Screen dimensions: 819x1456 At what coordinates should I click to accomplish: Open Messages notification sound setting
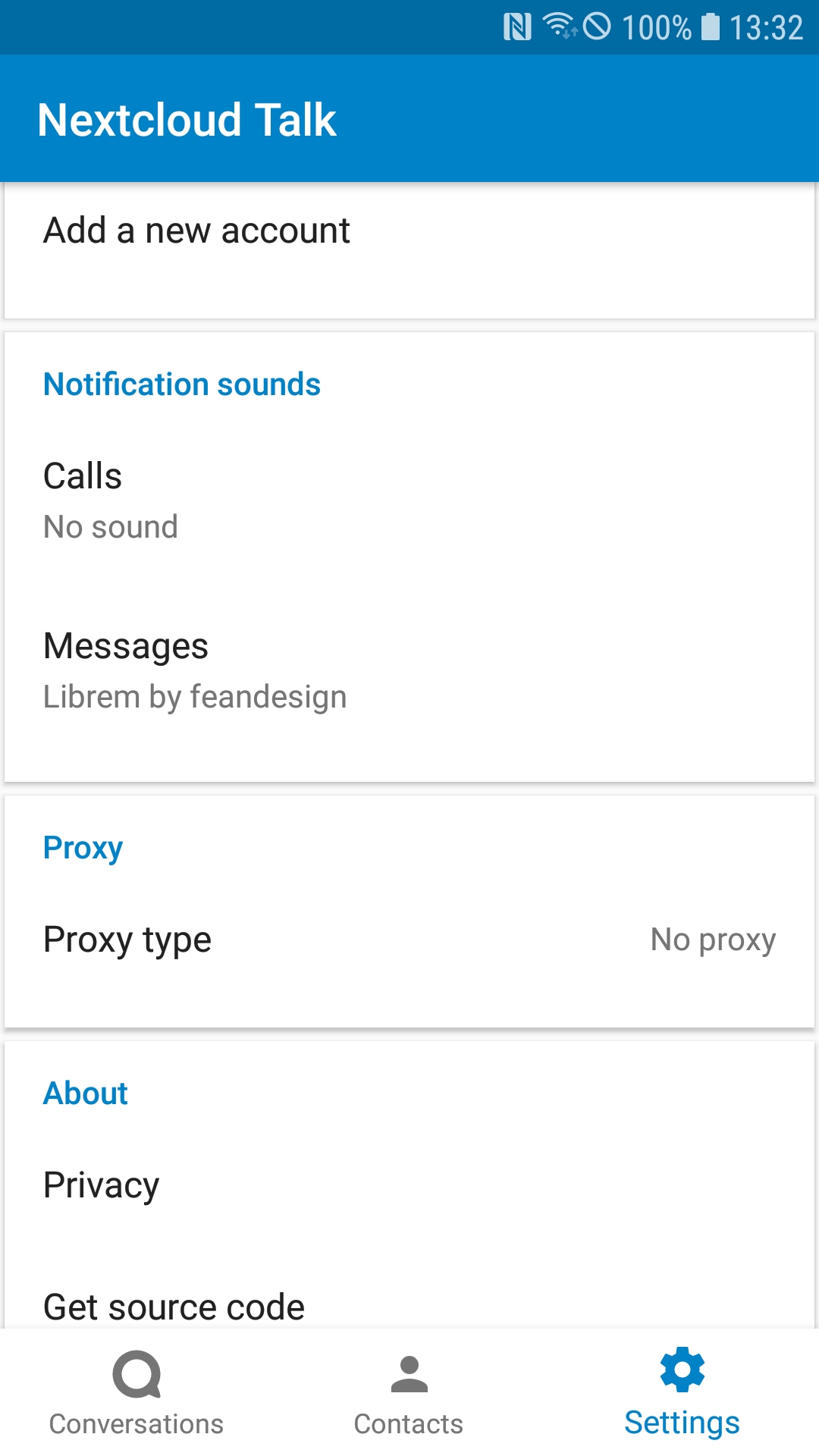coord(409,670)
